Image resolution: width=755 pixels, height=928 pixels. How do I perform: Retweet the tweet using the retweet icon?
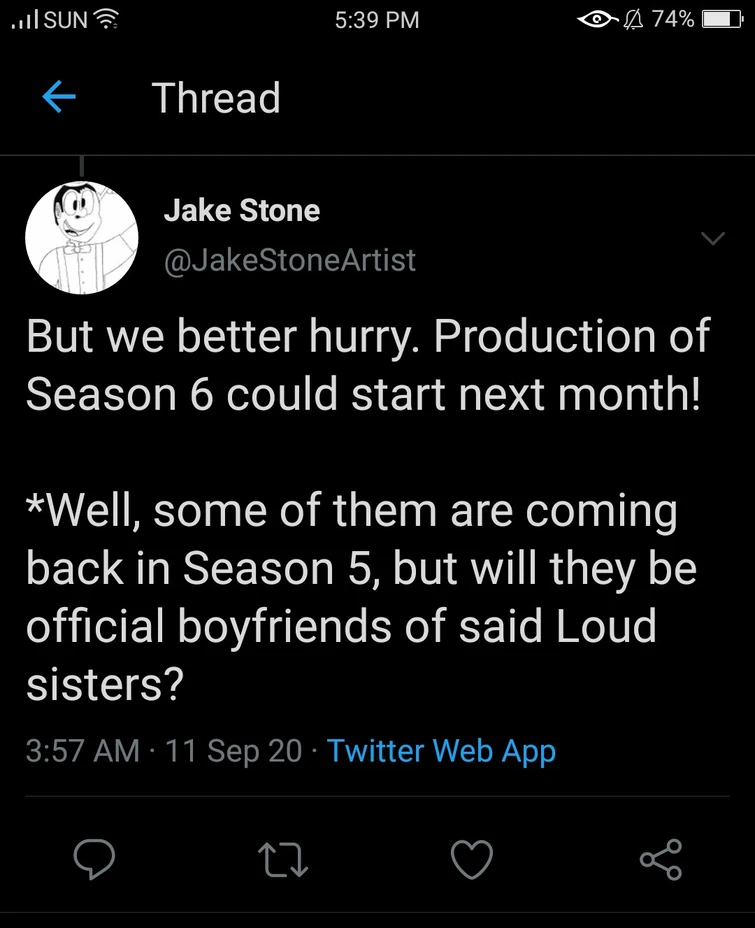click(283, 859)
